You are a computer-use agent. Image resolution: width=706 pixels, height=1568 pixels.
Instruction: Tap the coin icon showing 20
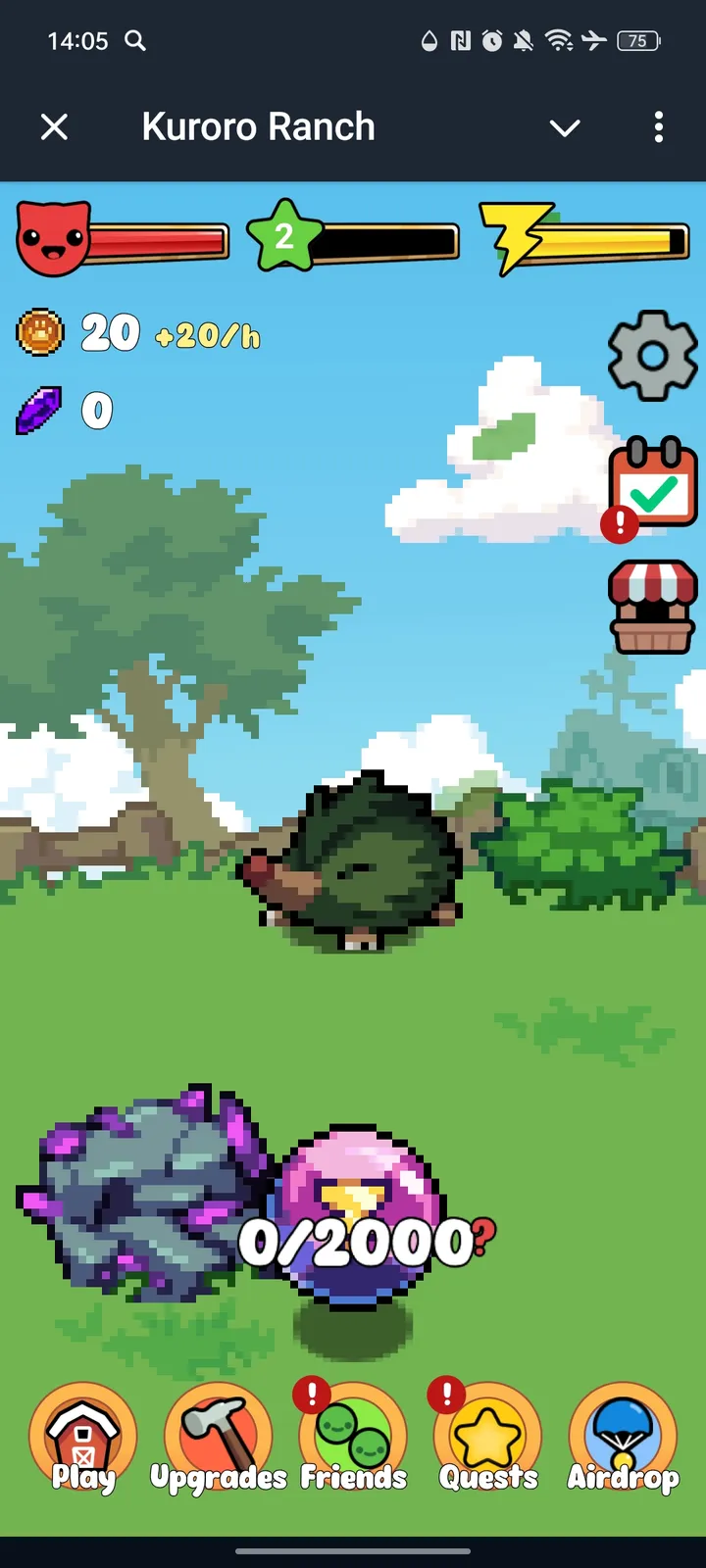coord(39,332)
